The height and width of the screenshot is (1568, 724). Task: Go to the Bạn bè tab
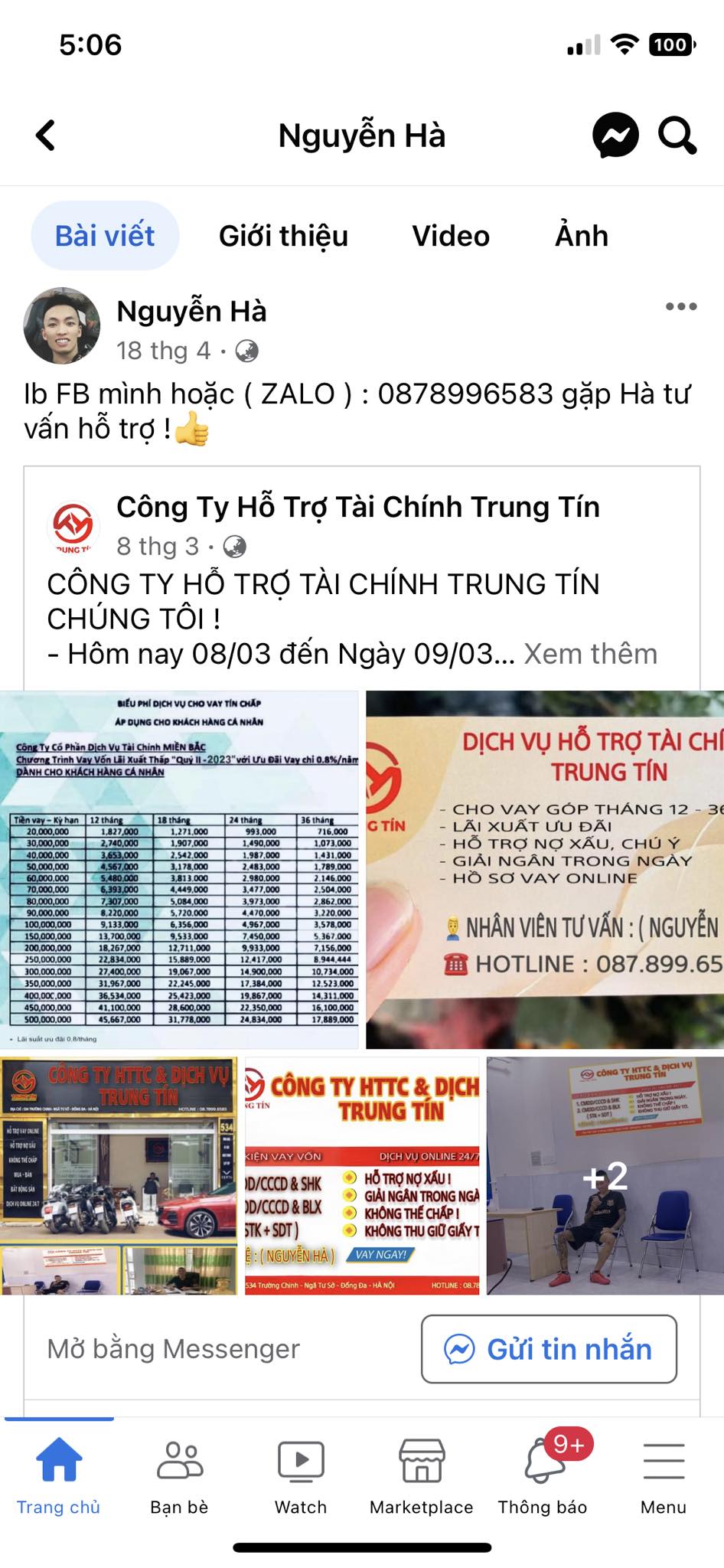point(179,1478)
